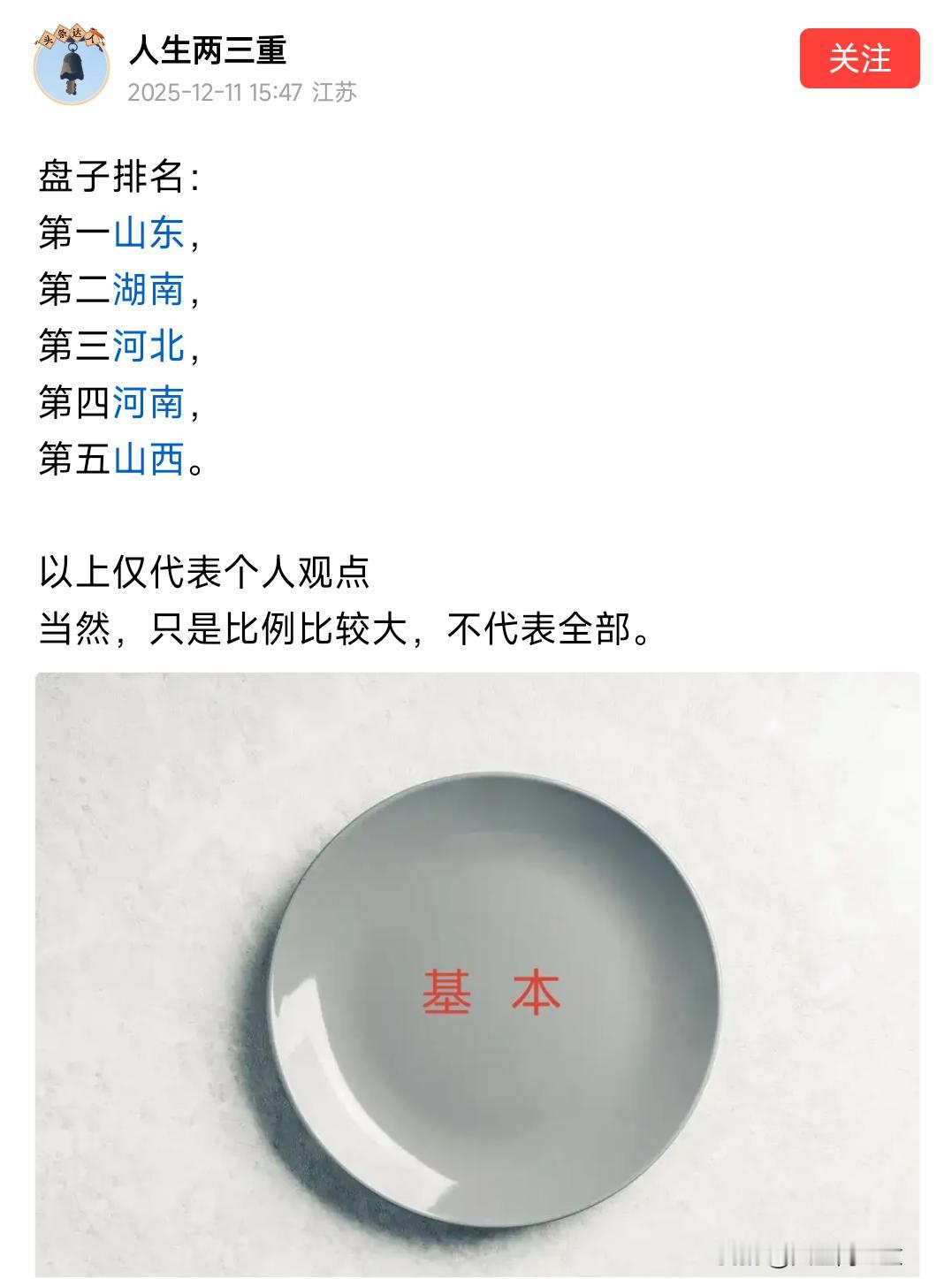Click the watermark on the image corner
The height and width of the screenshot is (1279, 952).
click(x=831, y=1251)
